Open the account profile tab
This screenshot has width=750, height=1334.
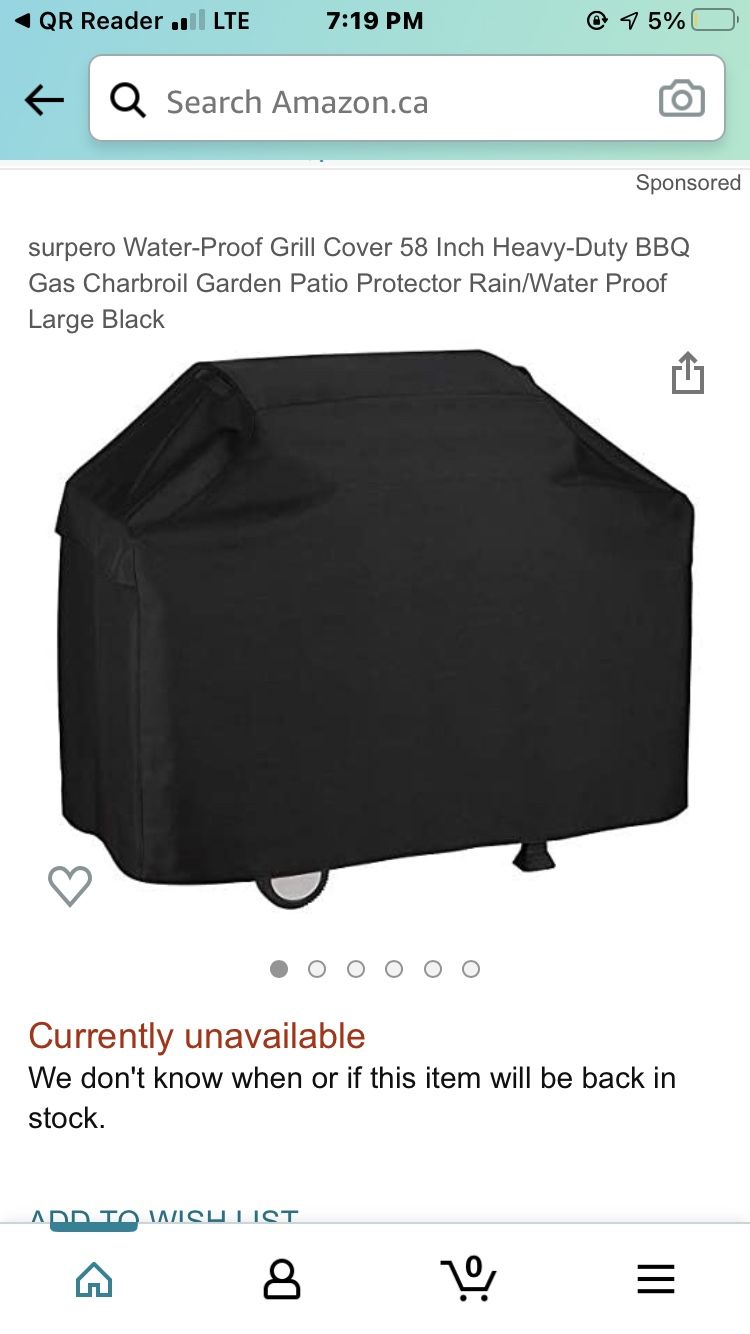(x=282, y=1279)
